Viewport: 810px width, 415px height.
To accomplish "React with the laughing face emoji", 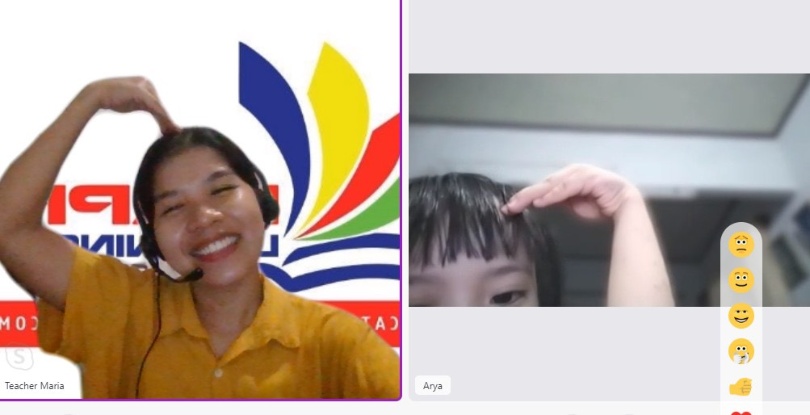I will point(741,316).
